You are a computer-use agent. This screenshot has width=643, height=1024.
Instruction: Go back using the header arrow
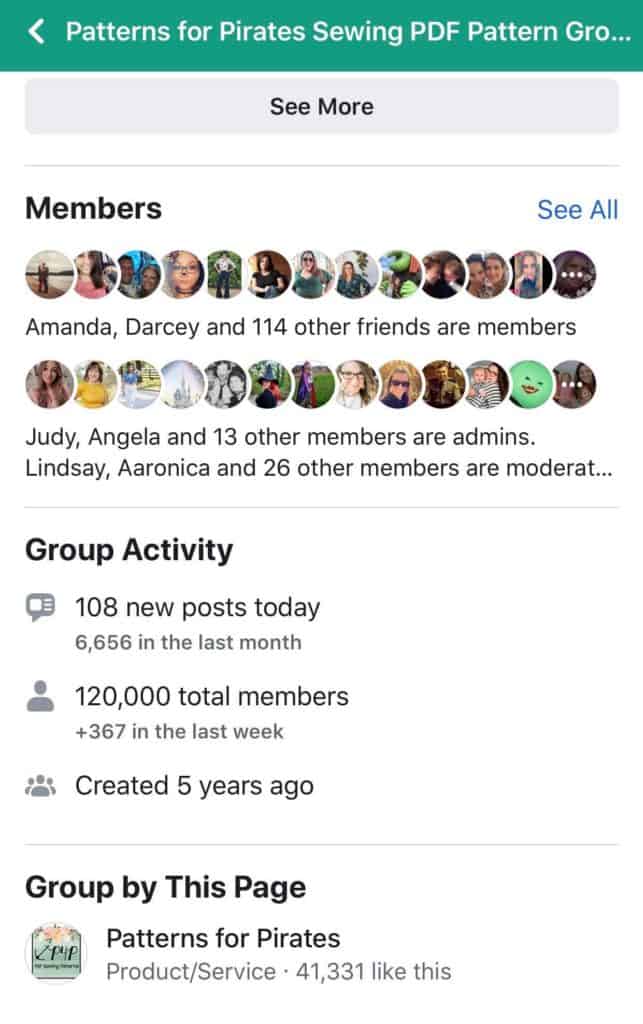[37, 32]
